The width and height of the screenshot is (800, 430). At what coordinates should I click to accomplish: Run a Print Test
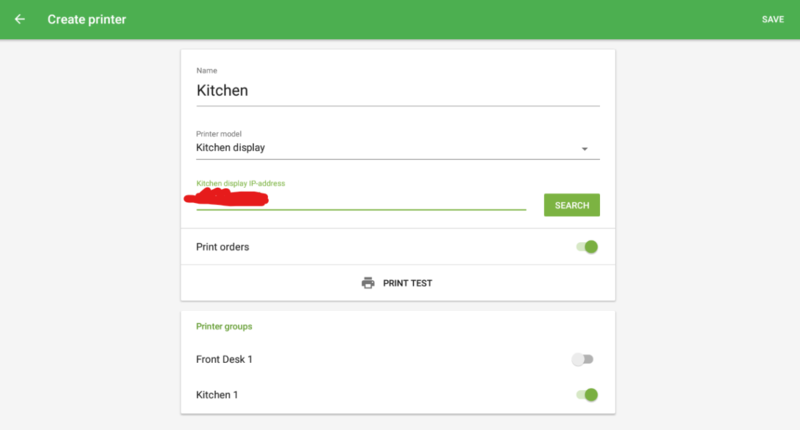(x=397, y=283)
